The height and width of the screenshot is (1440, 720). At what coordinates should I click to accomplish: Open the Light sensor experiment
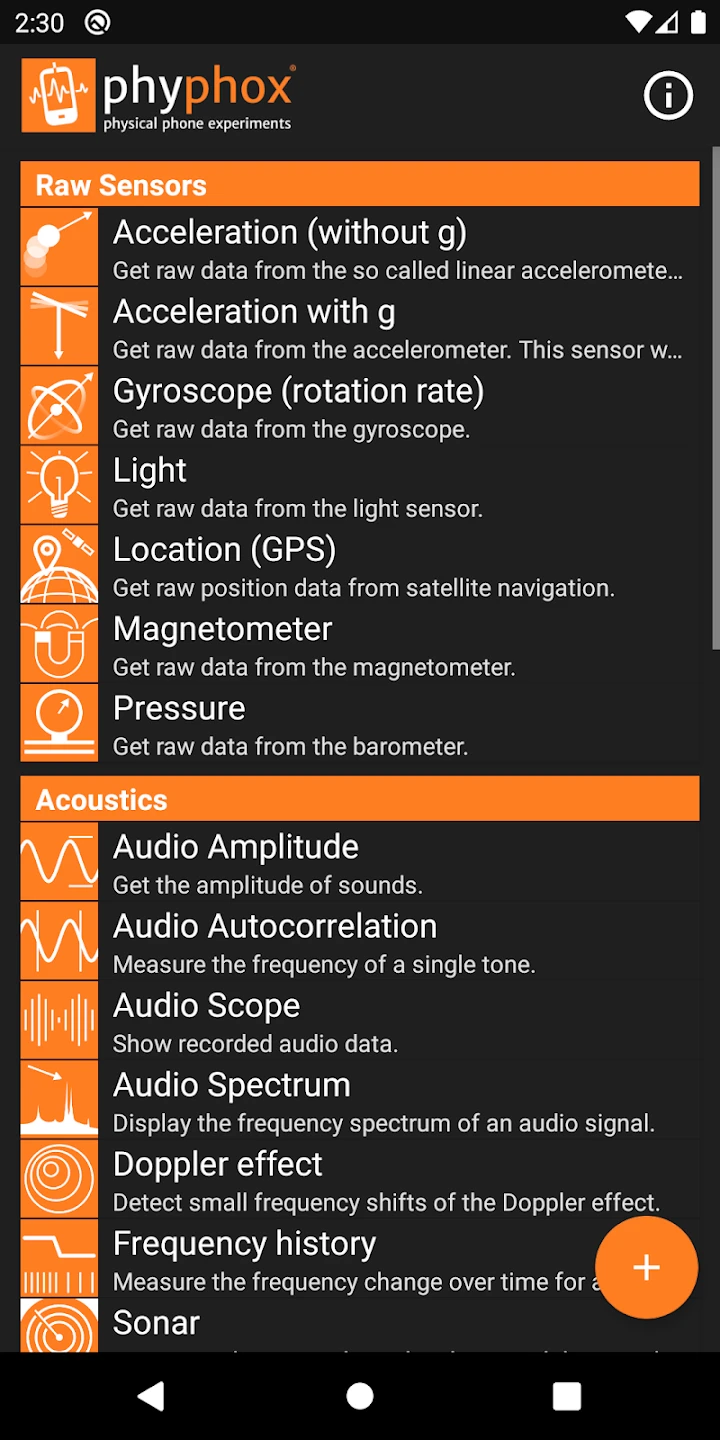click(360, 485)
